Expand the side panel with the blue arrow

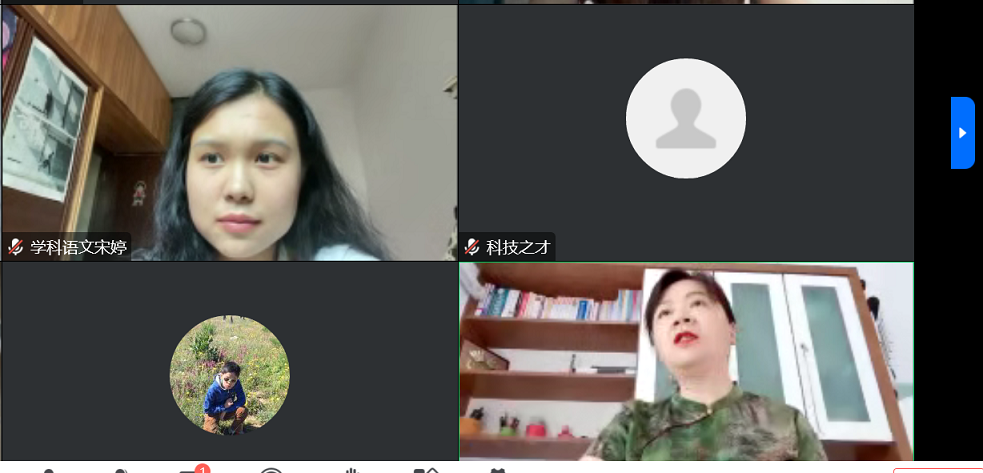coord(962,133)
